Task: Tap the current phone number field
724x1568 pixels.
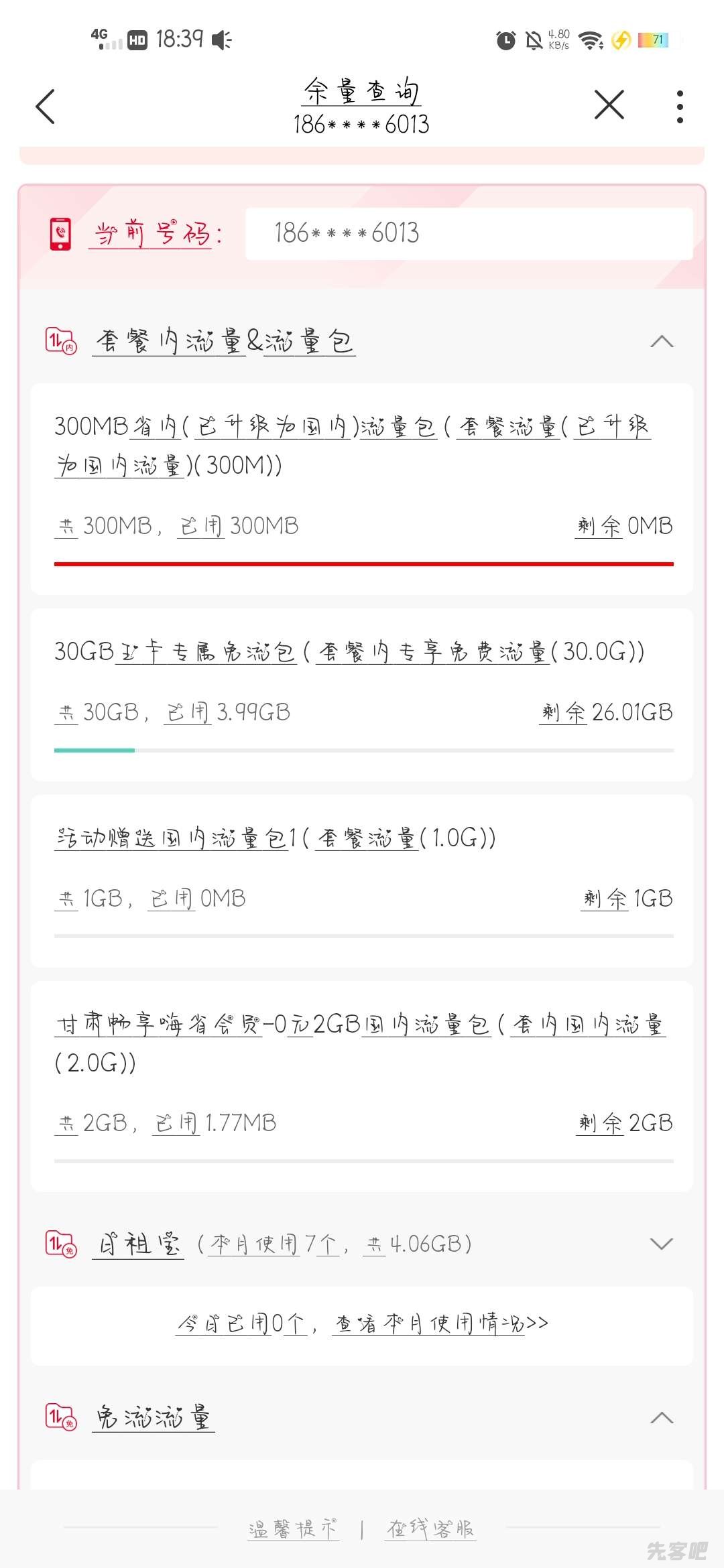Action: click(x=469, y=233)
